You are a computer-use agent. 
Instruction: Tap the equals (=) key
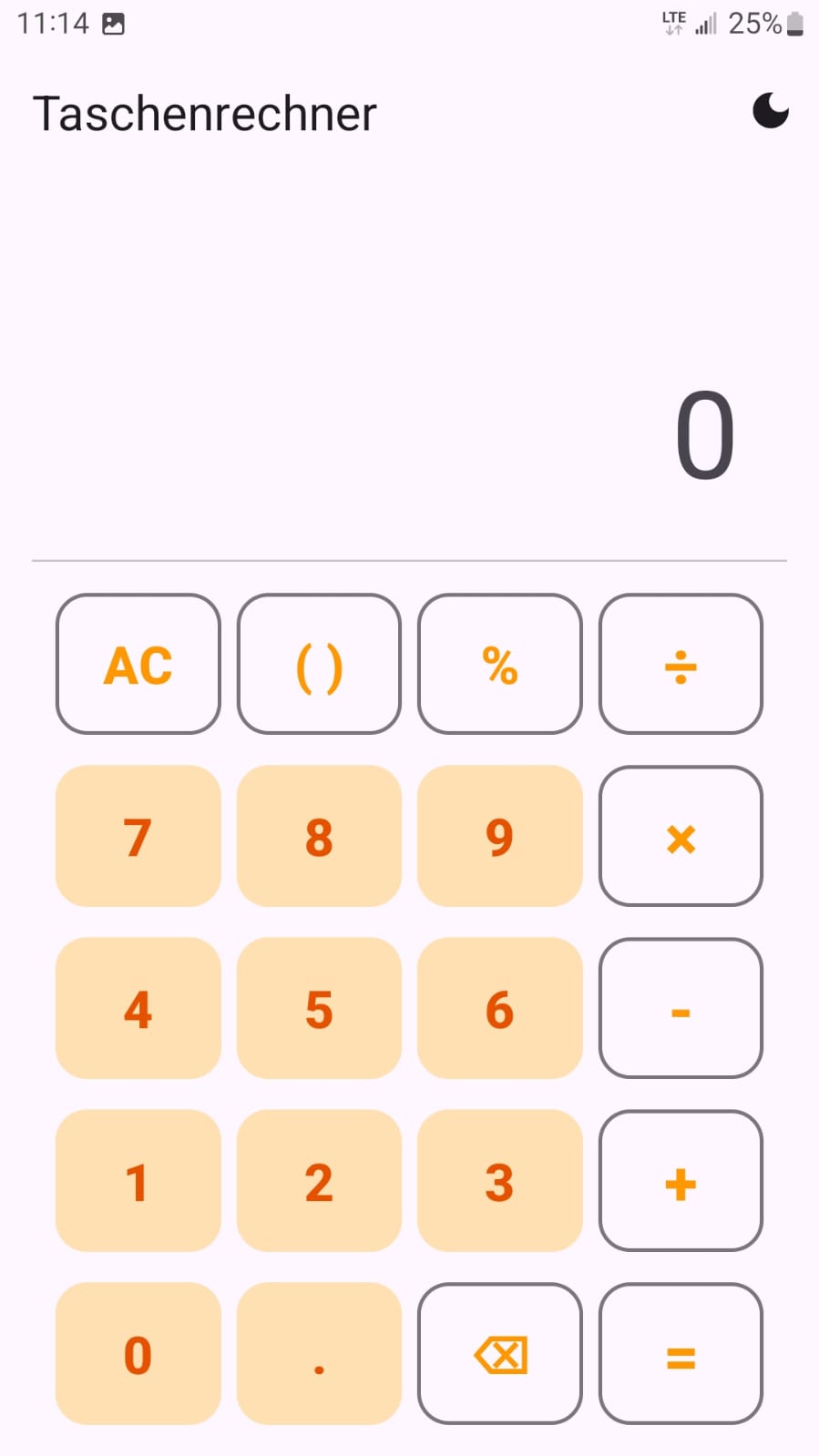point(681,1354)
